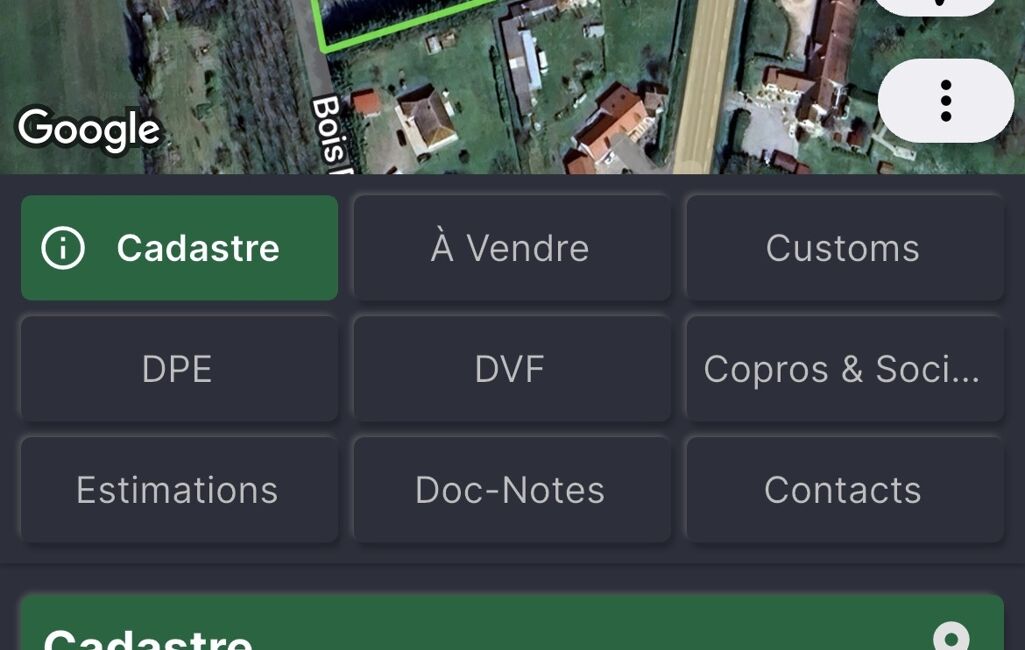Tap the location pin in Cadastre header
The width and height of the screenshot is (1025, 650).
coord(950,637)
